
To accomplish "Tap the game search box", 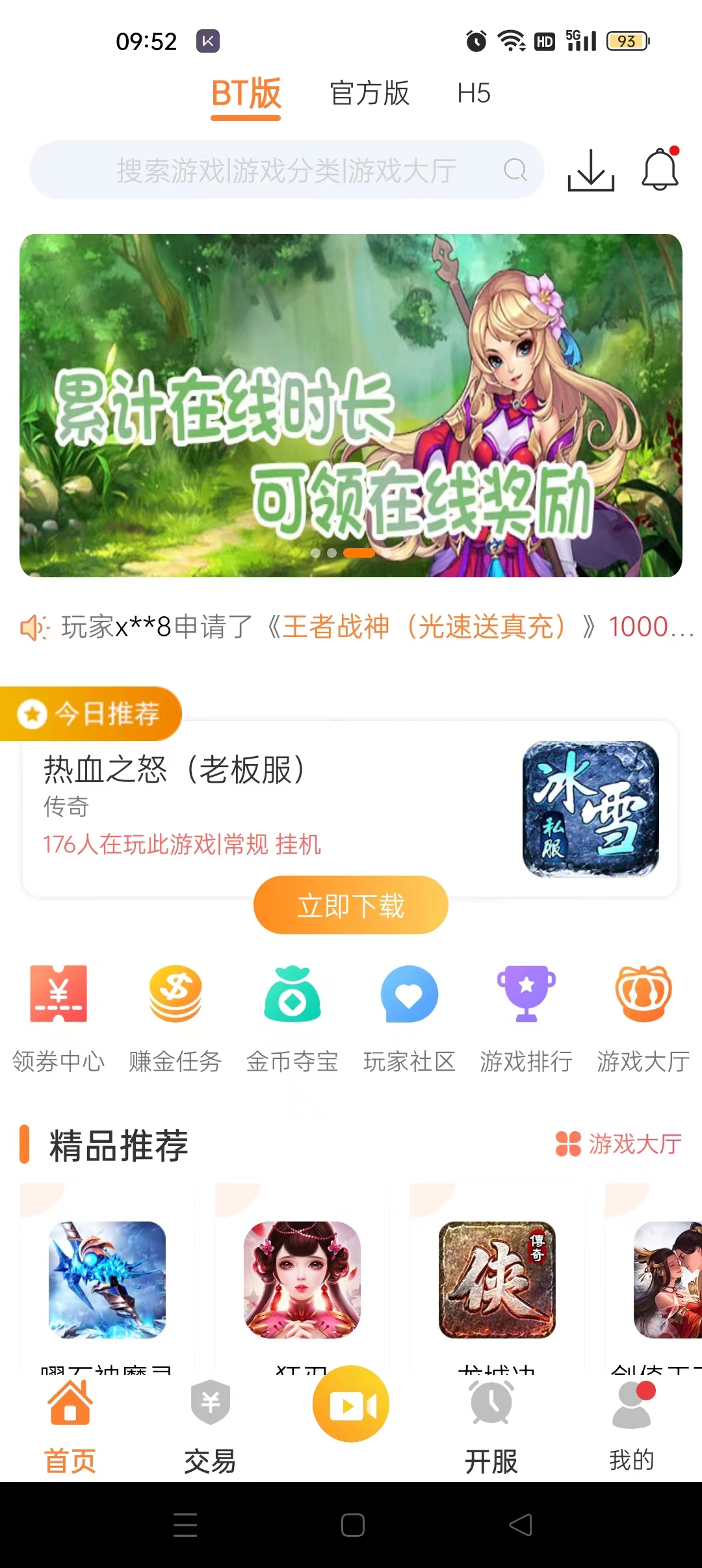I will coord(286,170).
